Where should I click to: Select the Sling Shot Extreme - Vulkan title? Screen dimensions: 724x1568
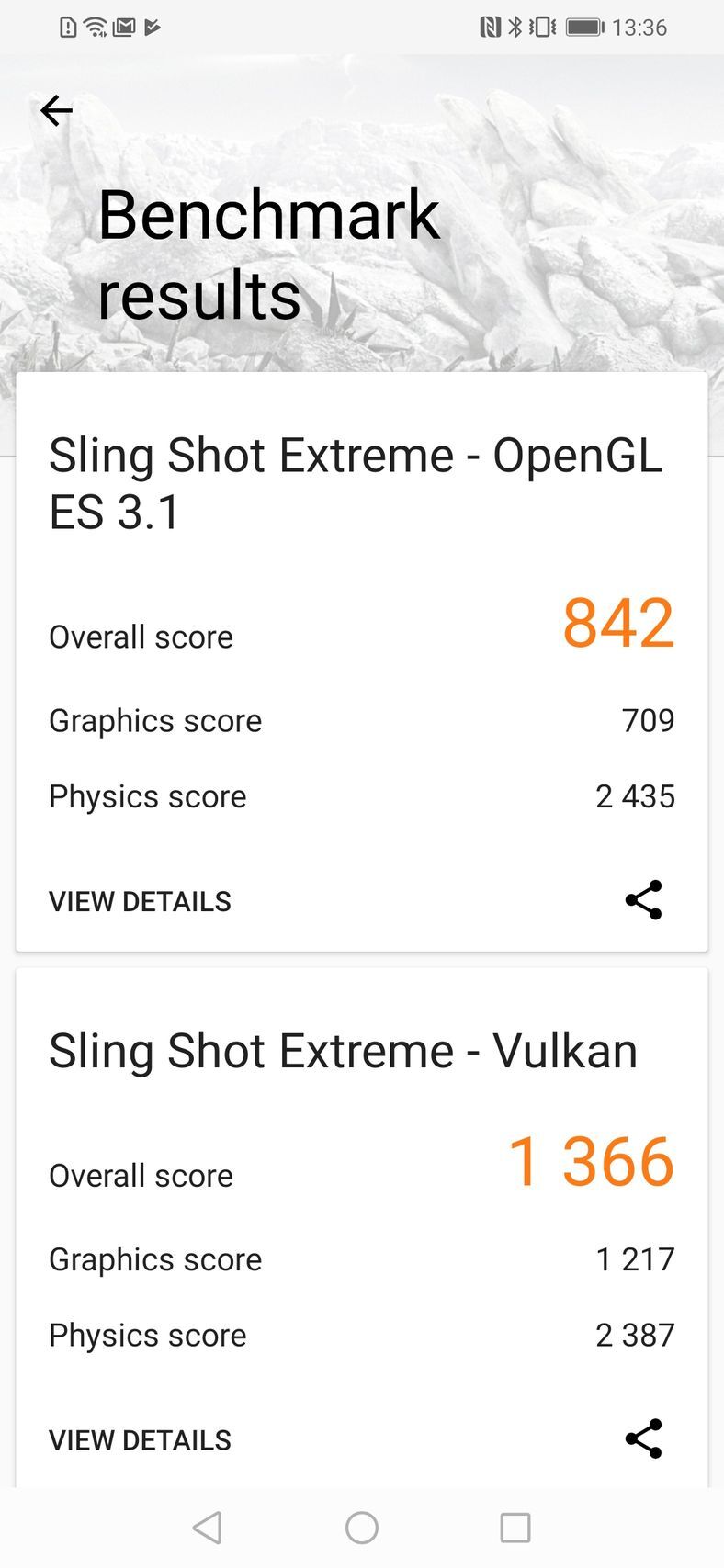[343, 1052]
